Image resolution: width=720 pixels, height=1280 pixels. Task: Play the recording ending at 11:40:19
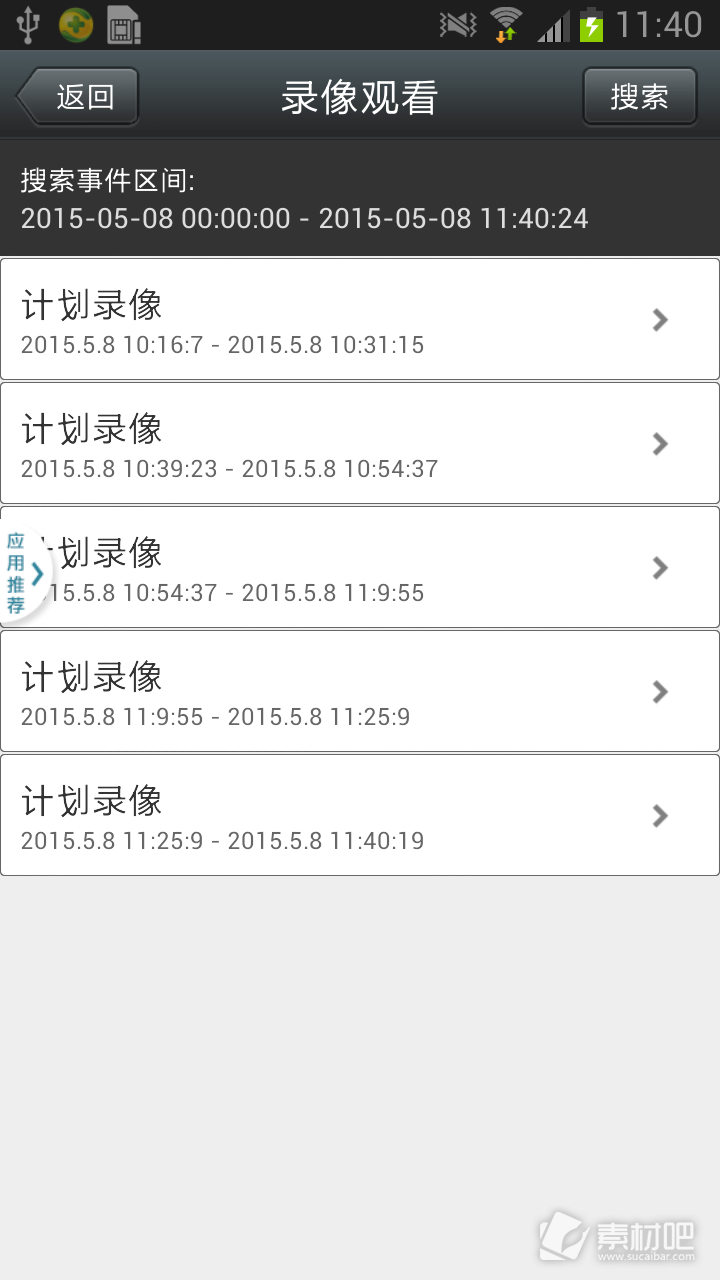(x=360, y=815)
